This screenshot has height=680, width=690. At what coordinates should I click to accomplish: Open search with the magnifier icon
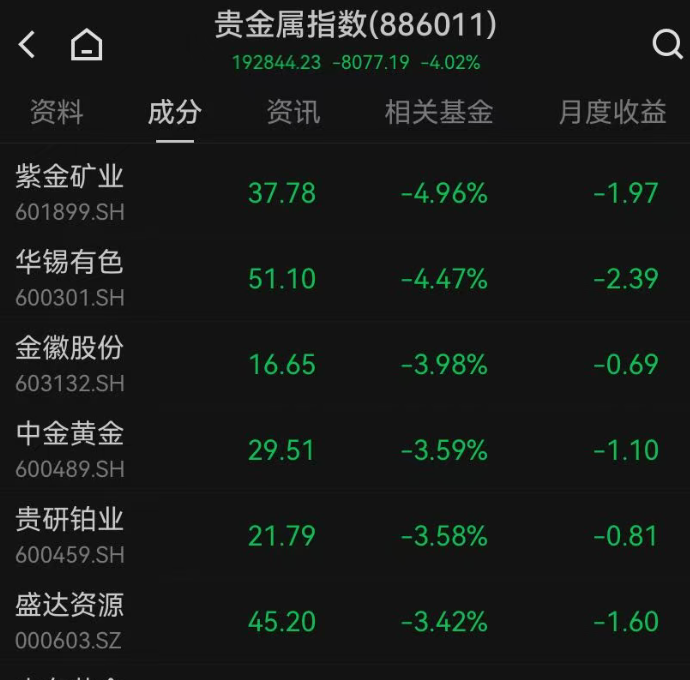[x=666, y=44]
